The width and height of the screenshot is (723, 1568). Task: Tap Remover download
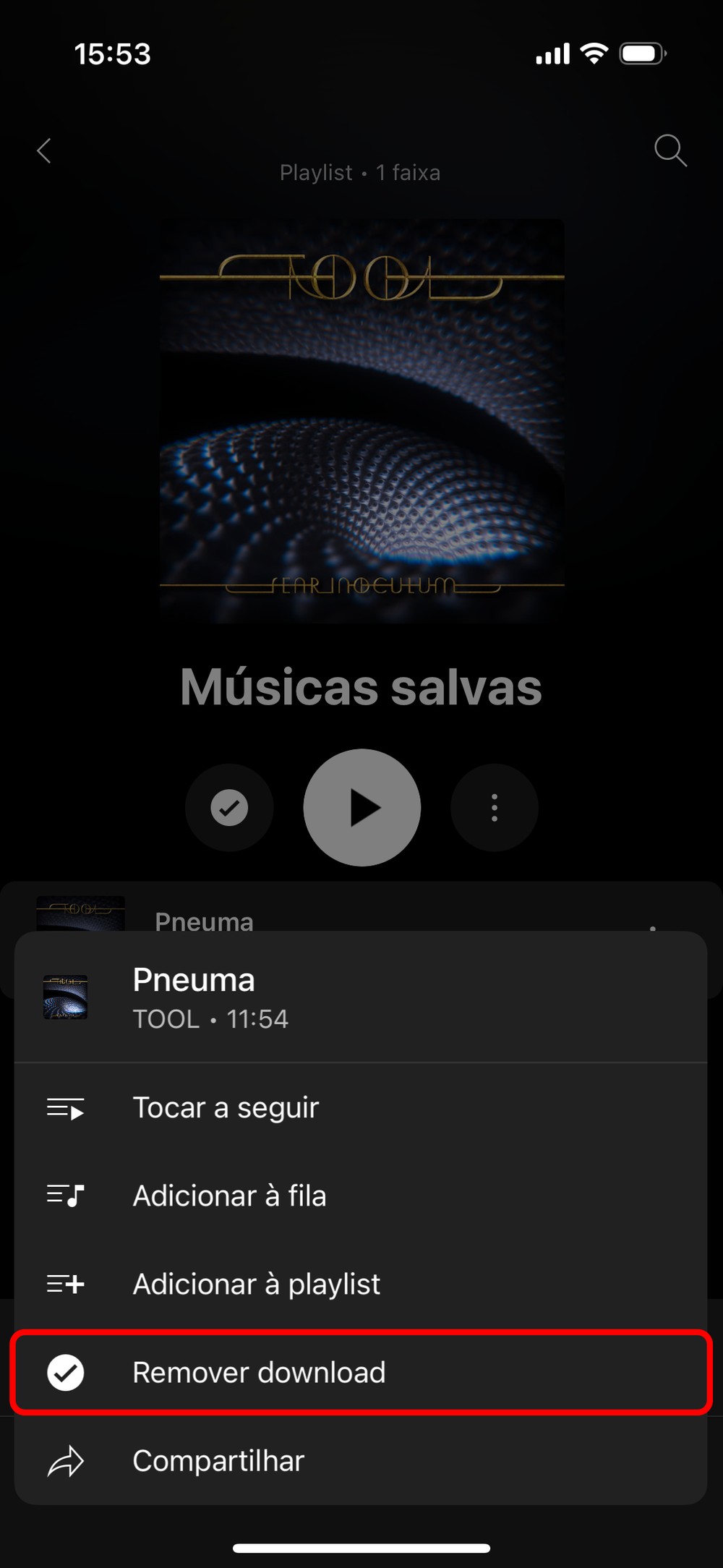pyautogui.click(x=259, y=1372)
